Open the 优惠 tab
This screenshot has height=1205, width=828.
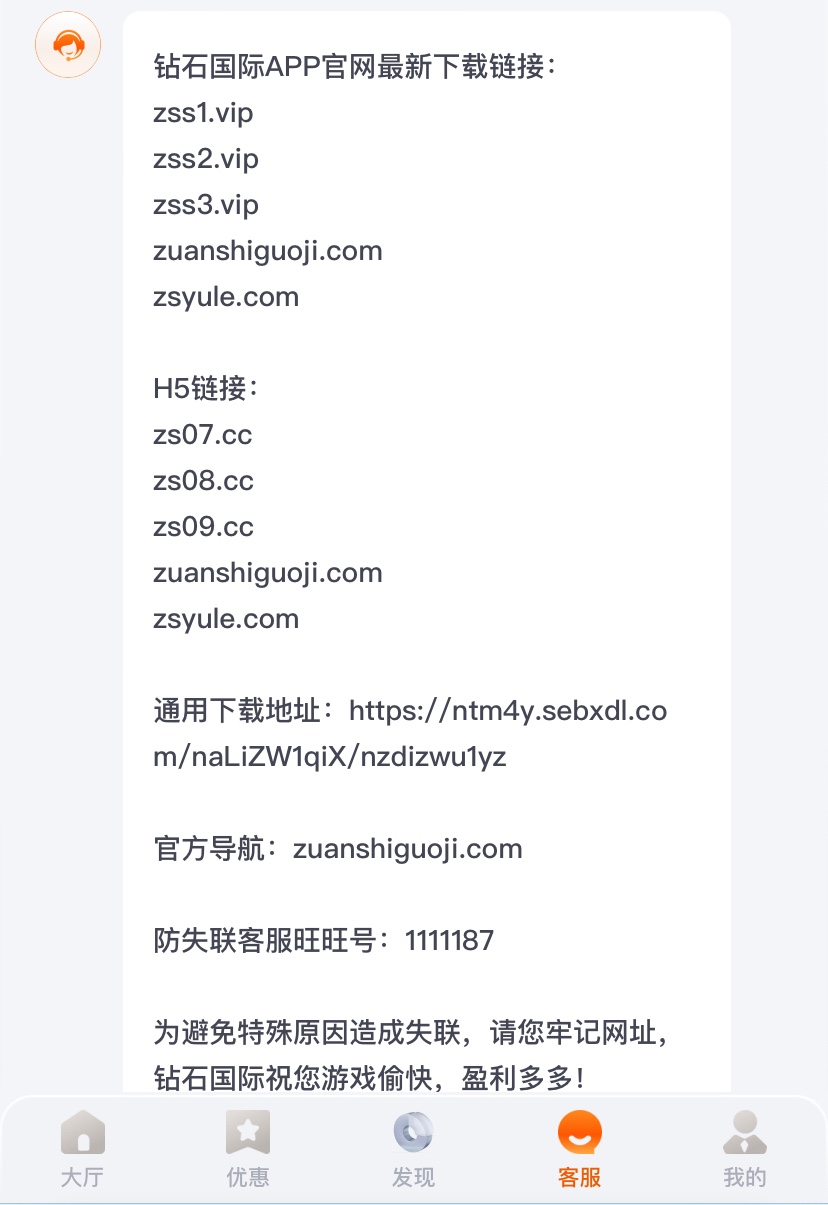tap(248, 1148)
